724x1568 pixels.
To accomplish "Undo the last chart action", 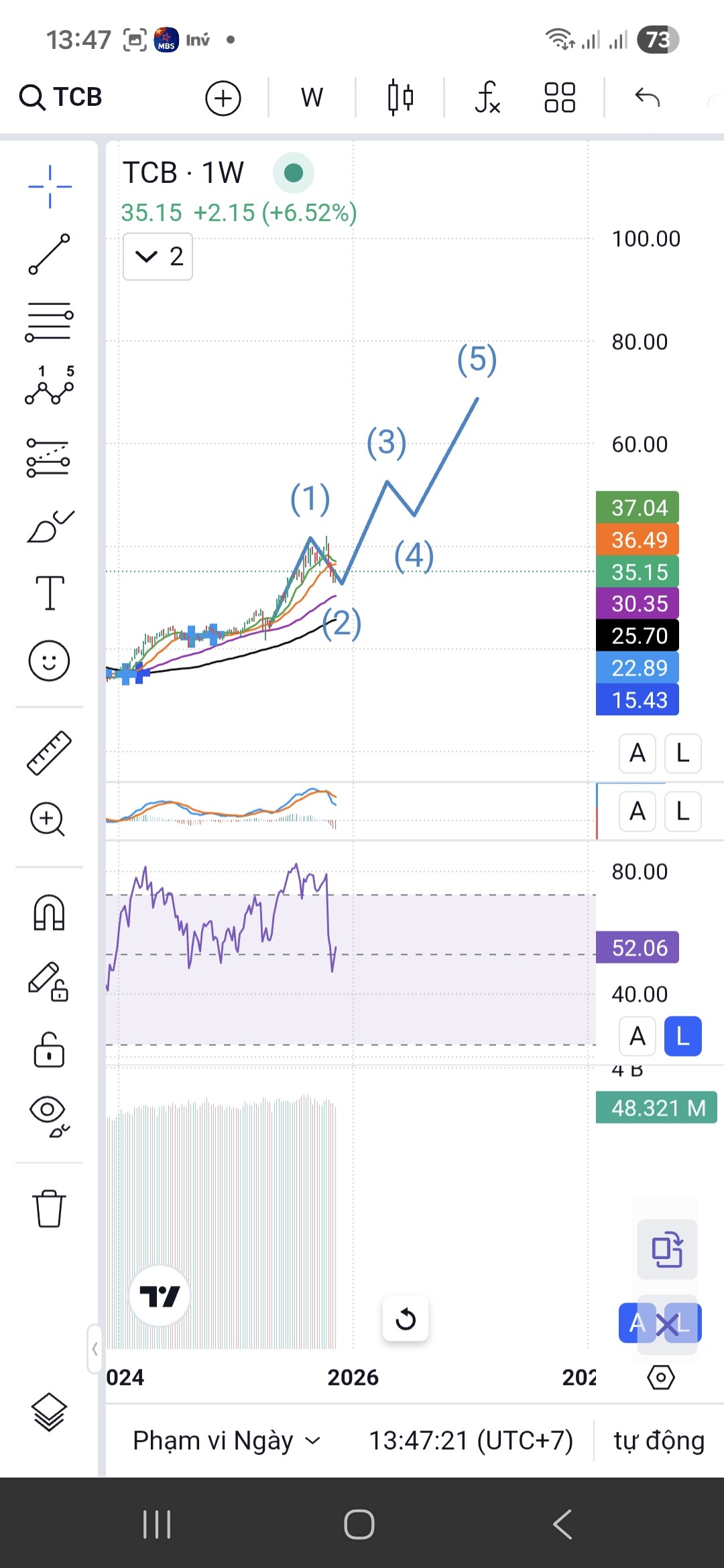I will pyautogui.click(x=647, y=98).
